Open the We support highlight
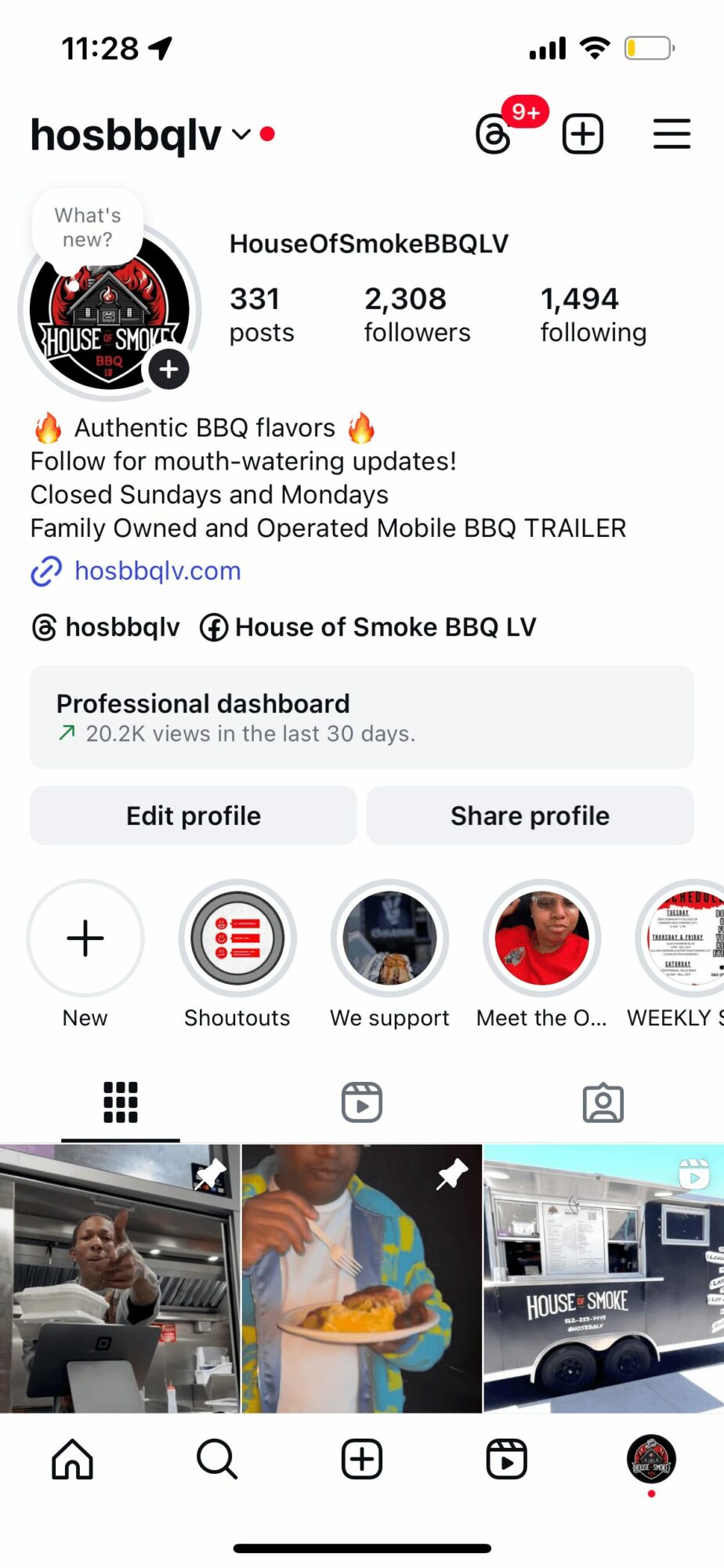 coord(389,938)
